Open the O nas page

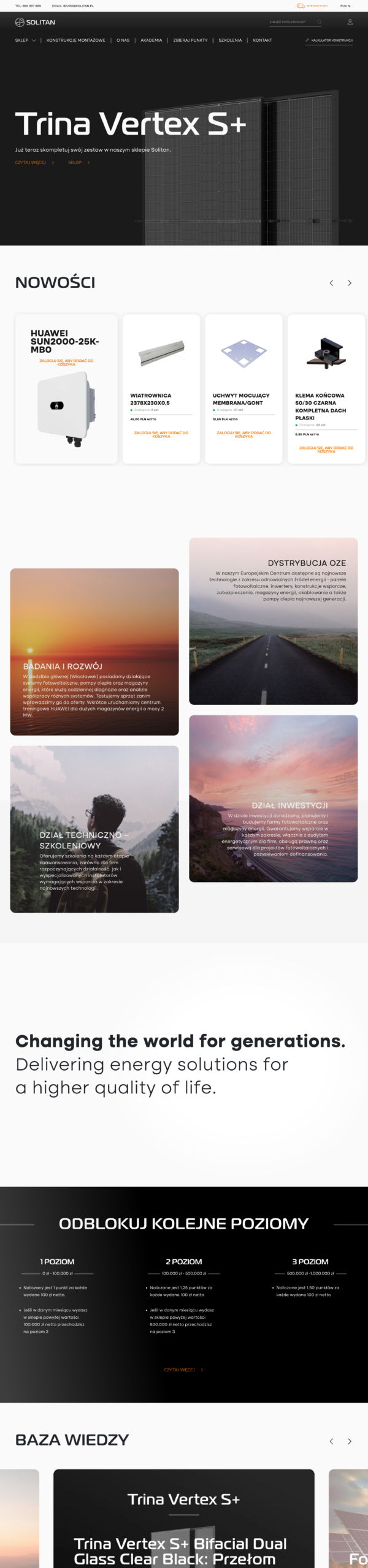(x=123, y=40)
